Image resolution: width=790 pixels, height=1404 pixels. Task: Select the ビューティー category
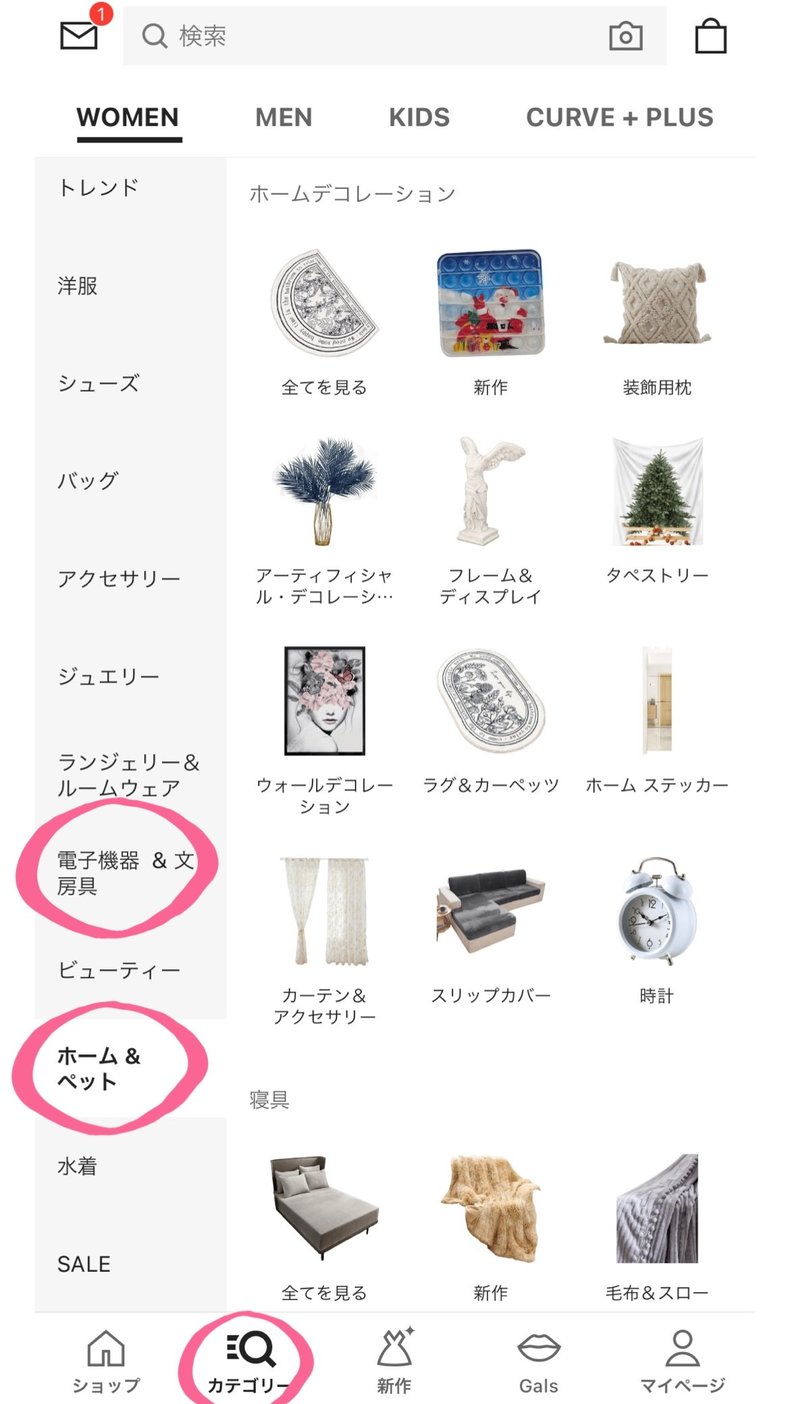(118, 970)
